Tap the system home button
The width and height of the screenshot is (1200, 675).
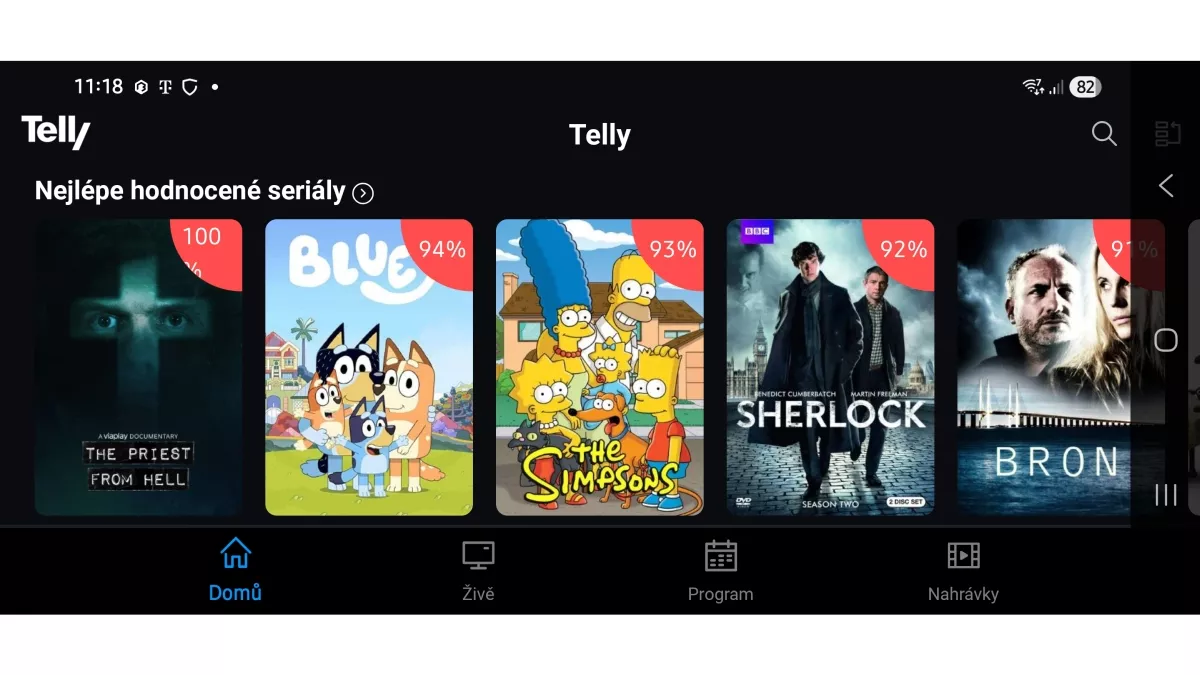(x=1166, y=340)
